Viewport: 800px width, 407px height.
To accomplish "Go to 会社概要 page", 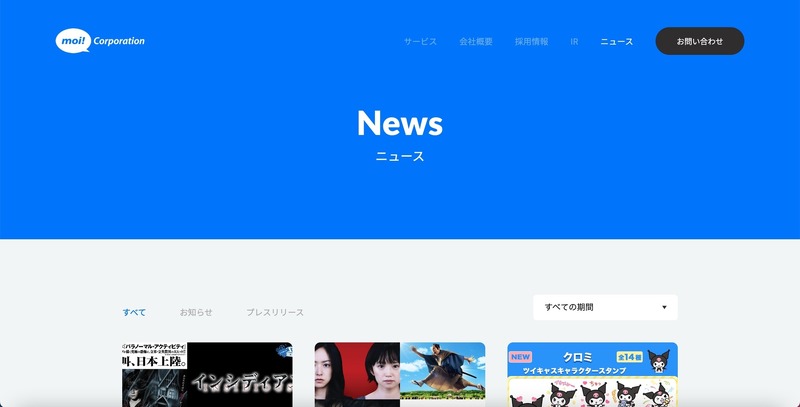I will tap(476, 41).
